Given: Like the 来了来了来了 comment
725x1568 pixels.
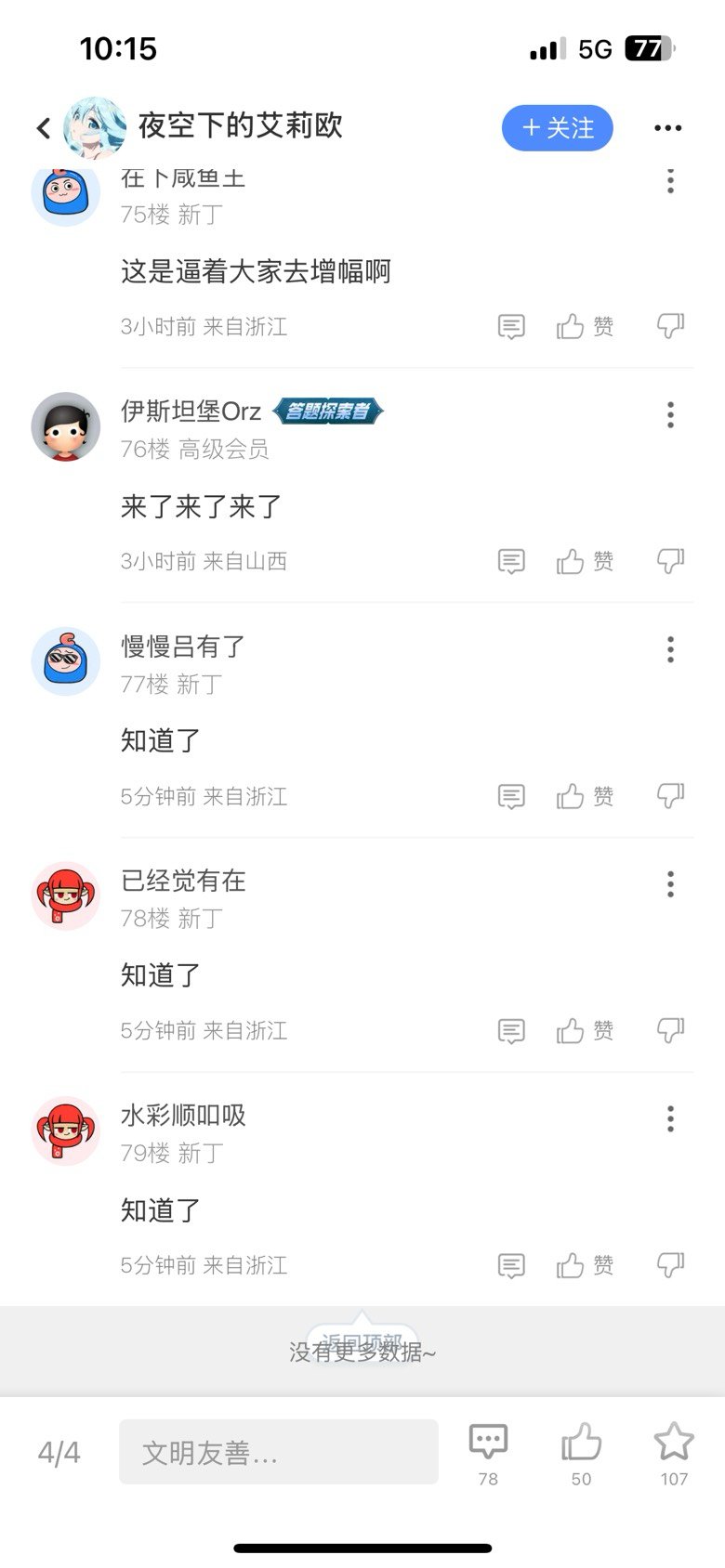Looking at the screenshot, I should (584, 561).
